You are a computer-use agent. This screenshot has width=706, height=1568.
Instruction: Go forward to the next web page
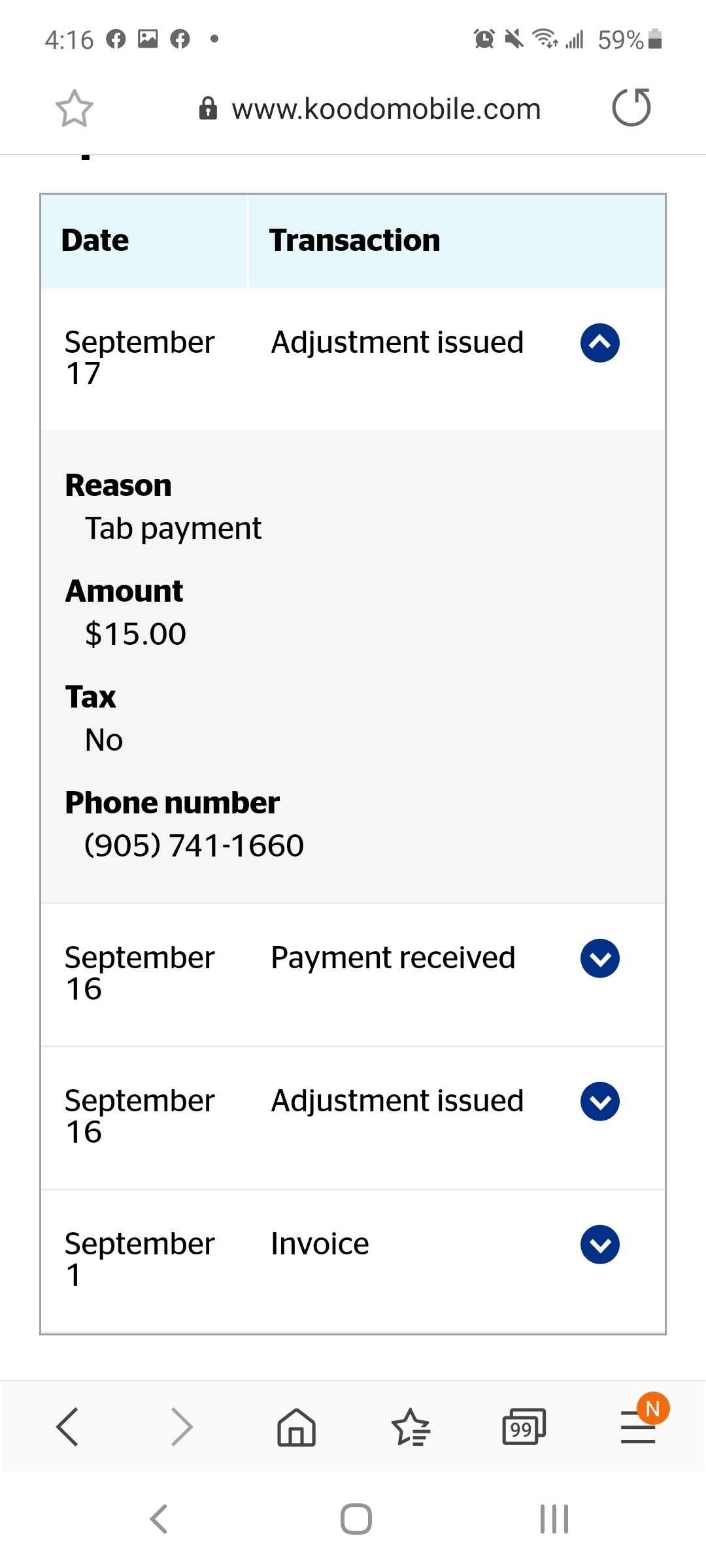(x=182, y=1427)
